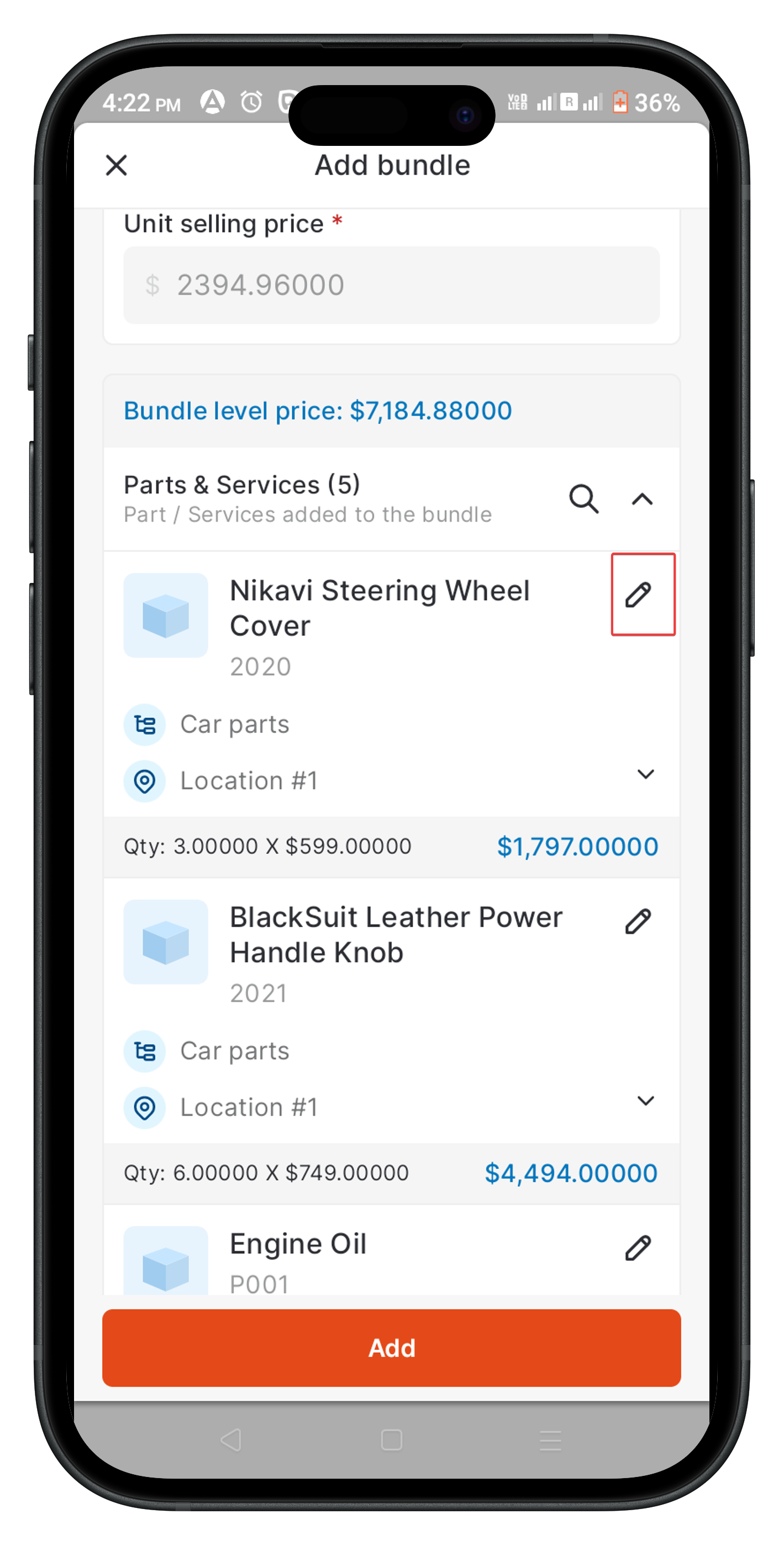Tap the orange Add button

(391, 1348)
